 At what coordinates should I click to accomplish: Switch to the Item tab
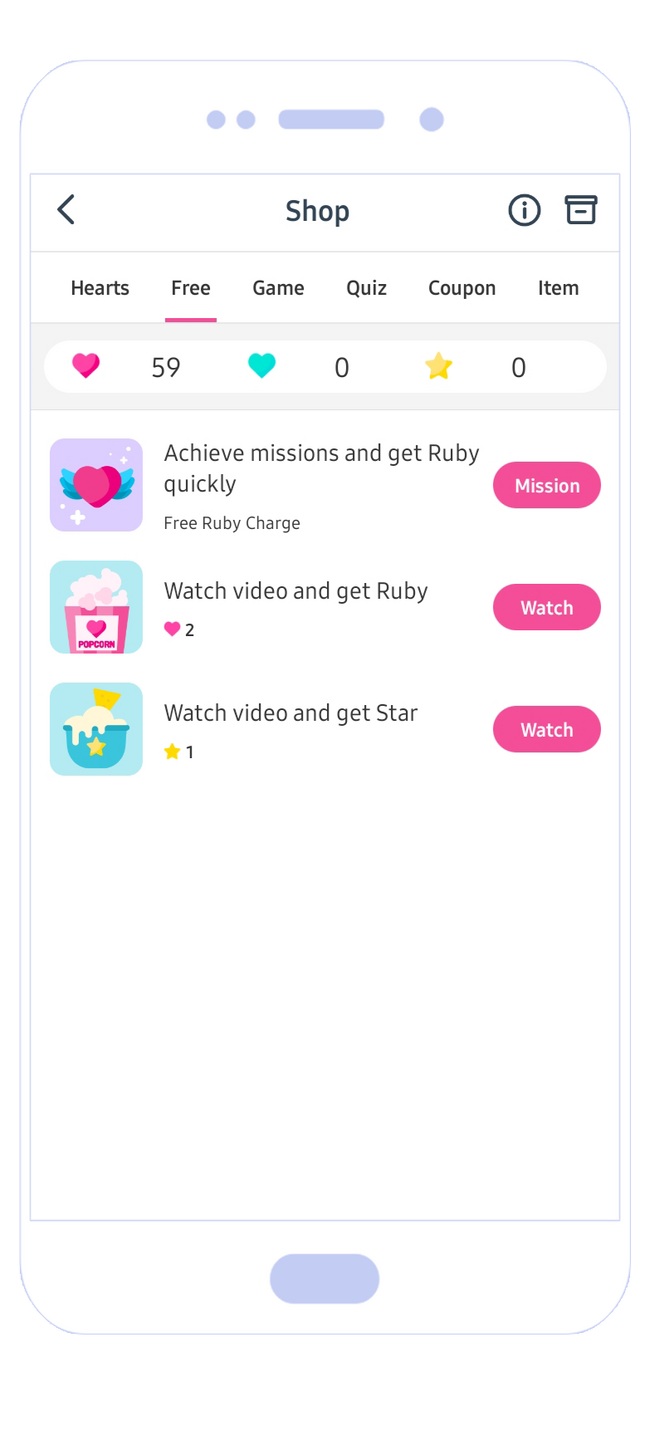tap(558, 288)
